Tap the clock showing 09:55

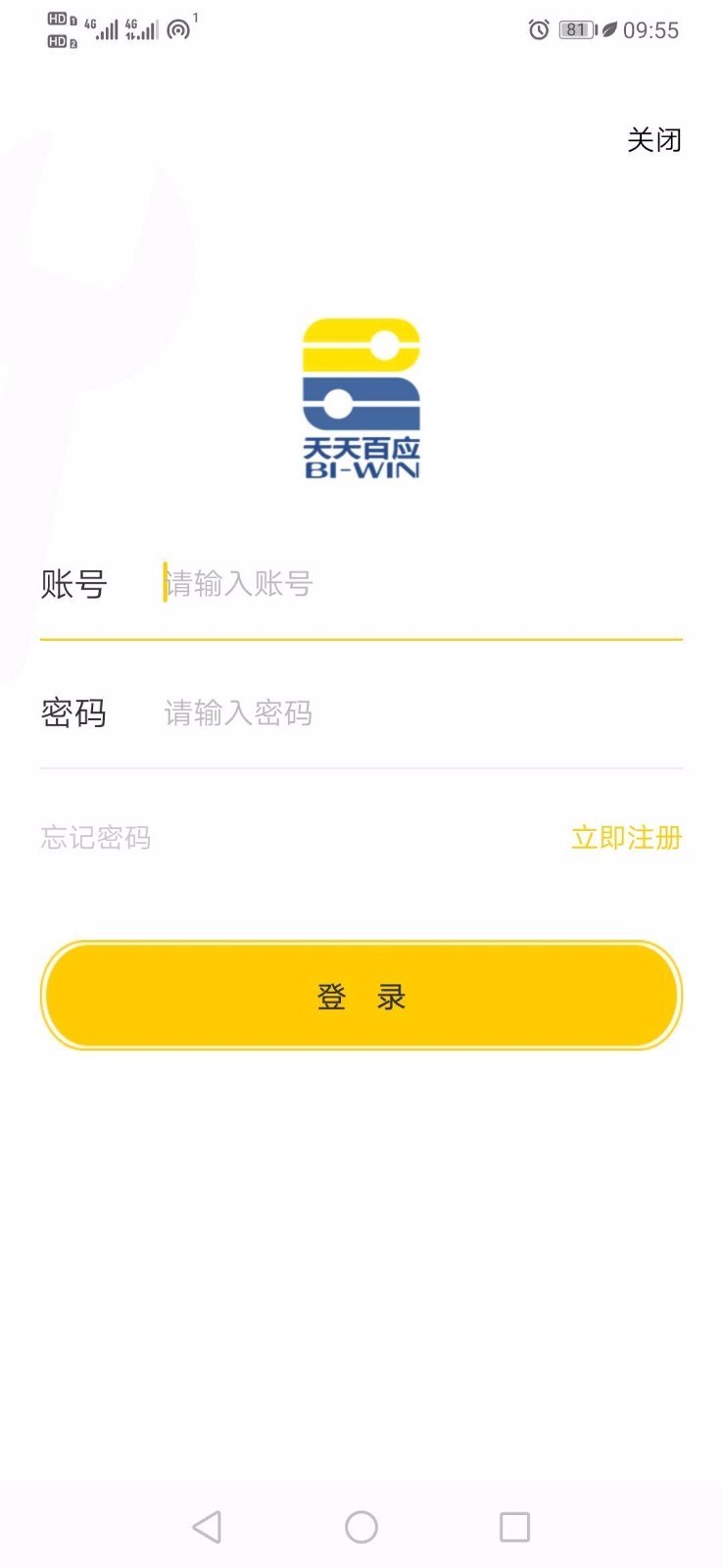(652, 30)
